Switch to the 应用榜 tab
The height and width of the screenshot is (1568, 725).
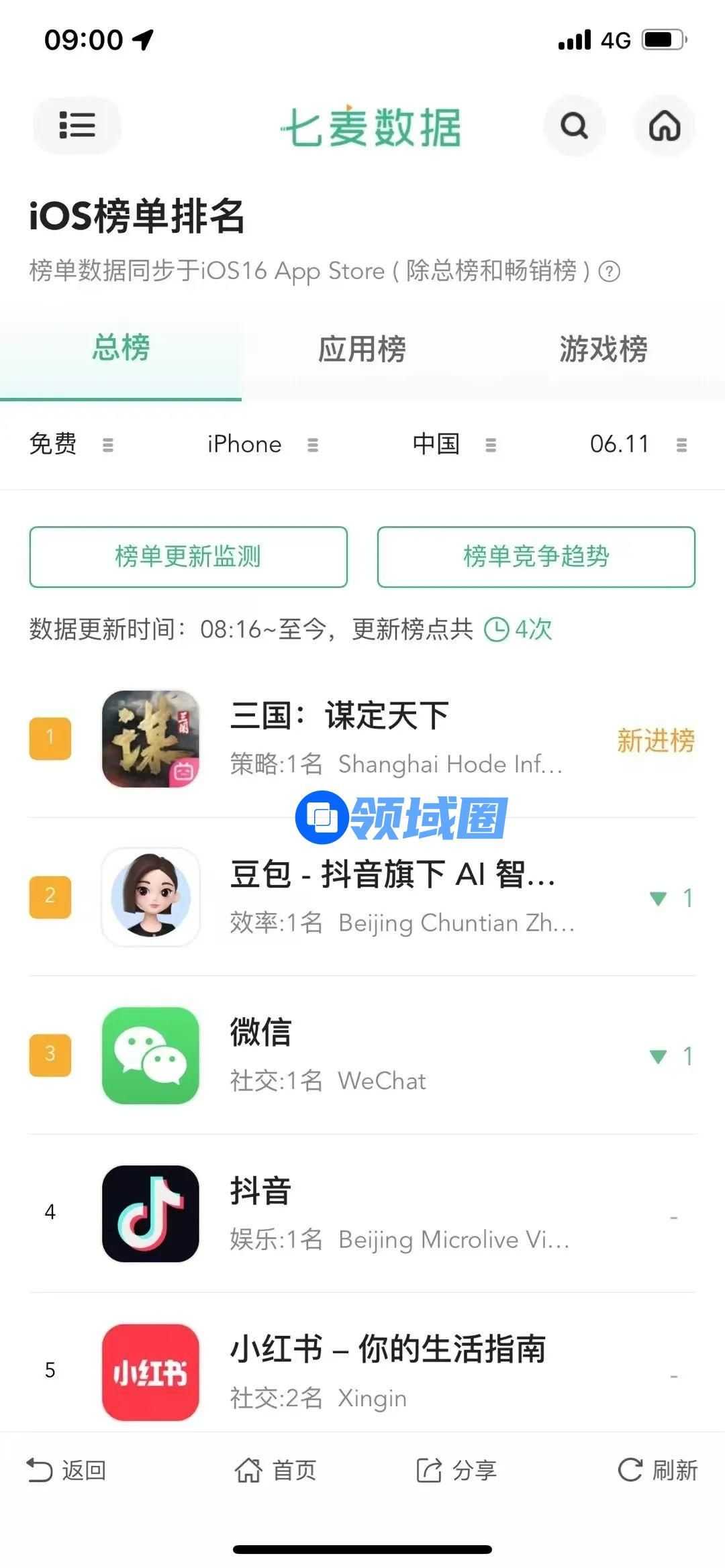coord(362,350)
